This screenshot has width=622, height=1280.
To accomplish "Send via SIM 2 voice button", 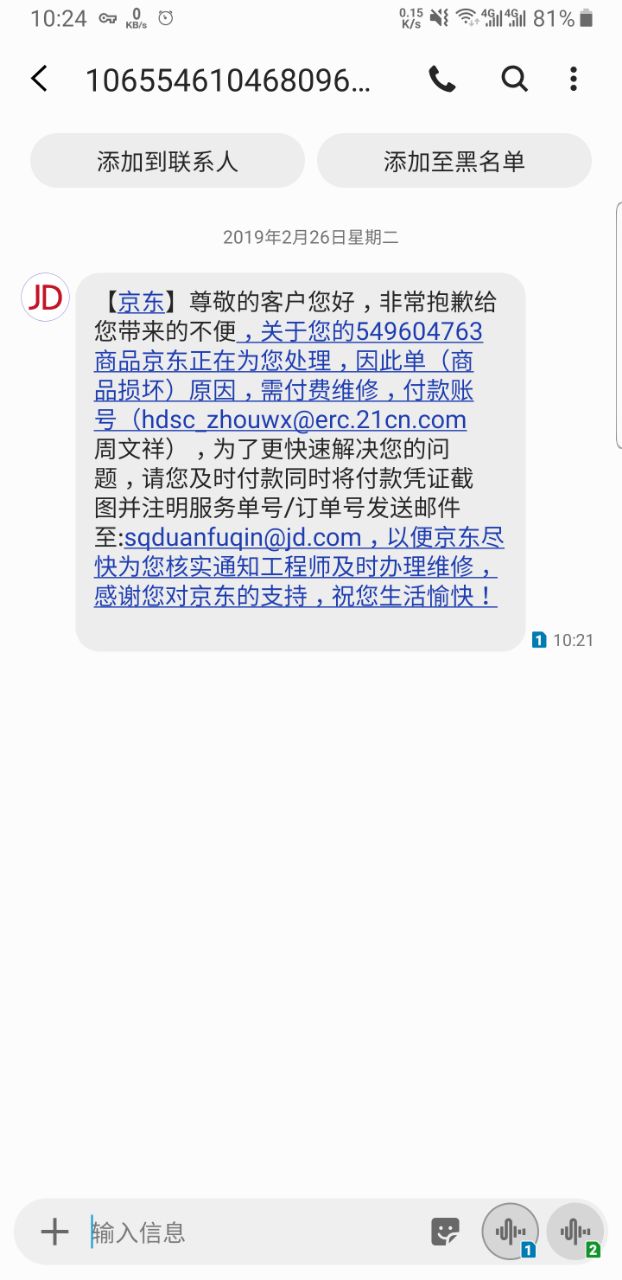I will [575, 1231].
